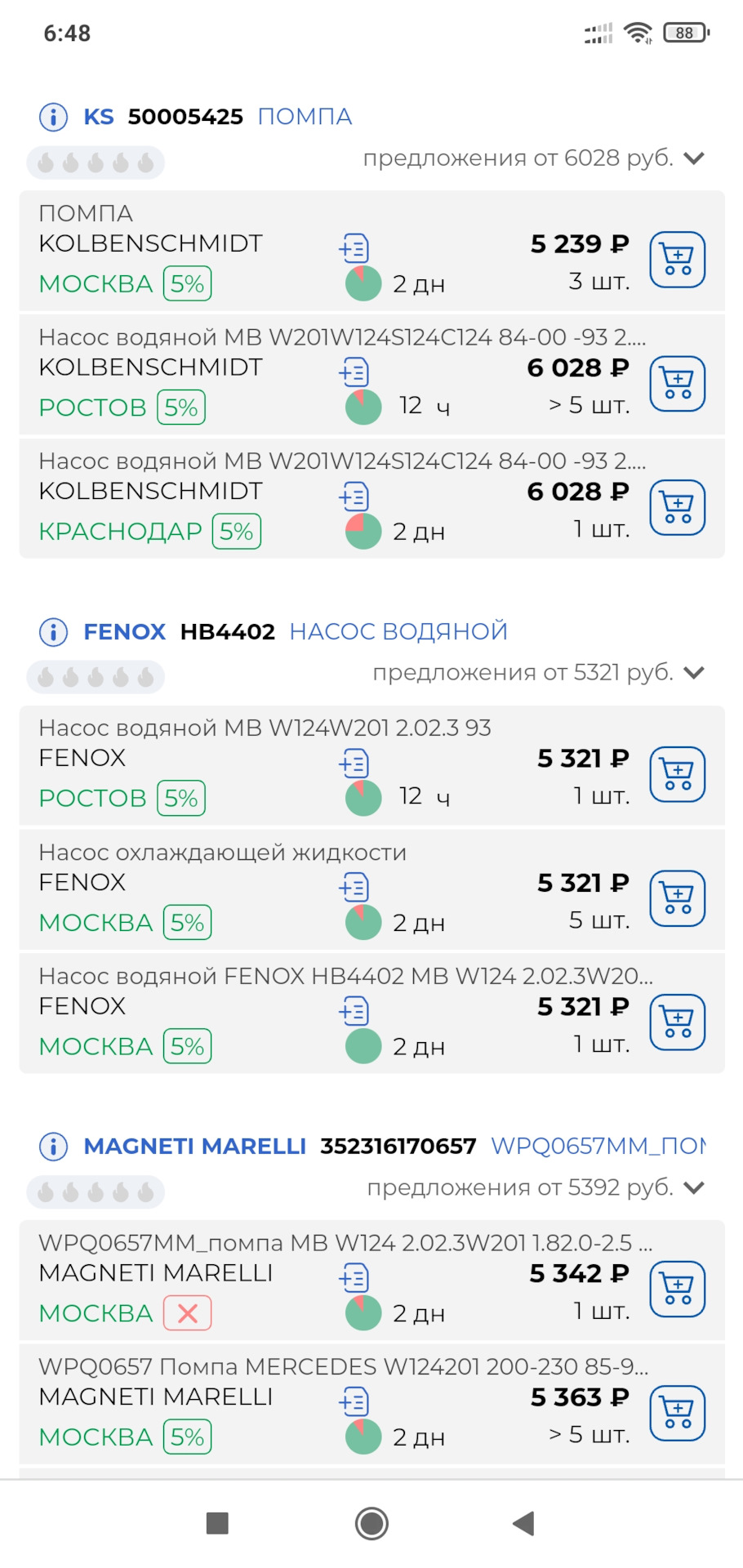Open info icon for FENOX HB4402

(54, 631)
